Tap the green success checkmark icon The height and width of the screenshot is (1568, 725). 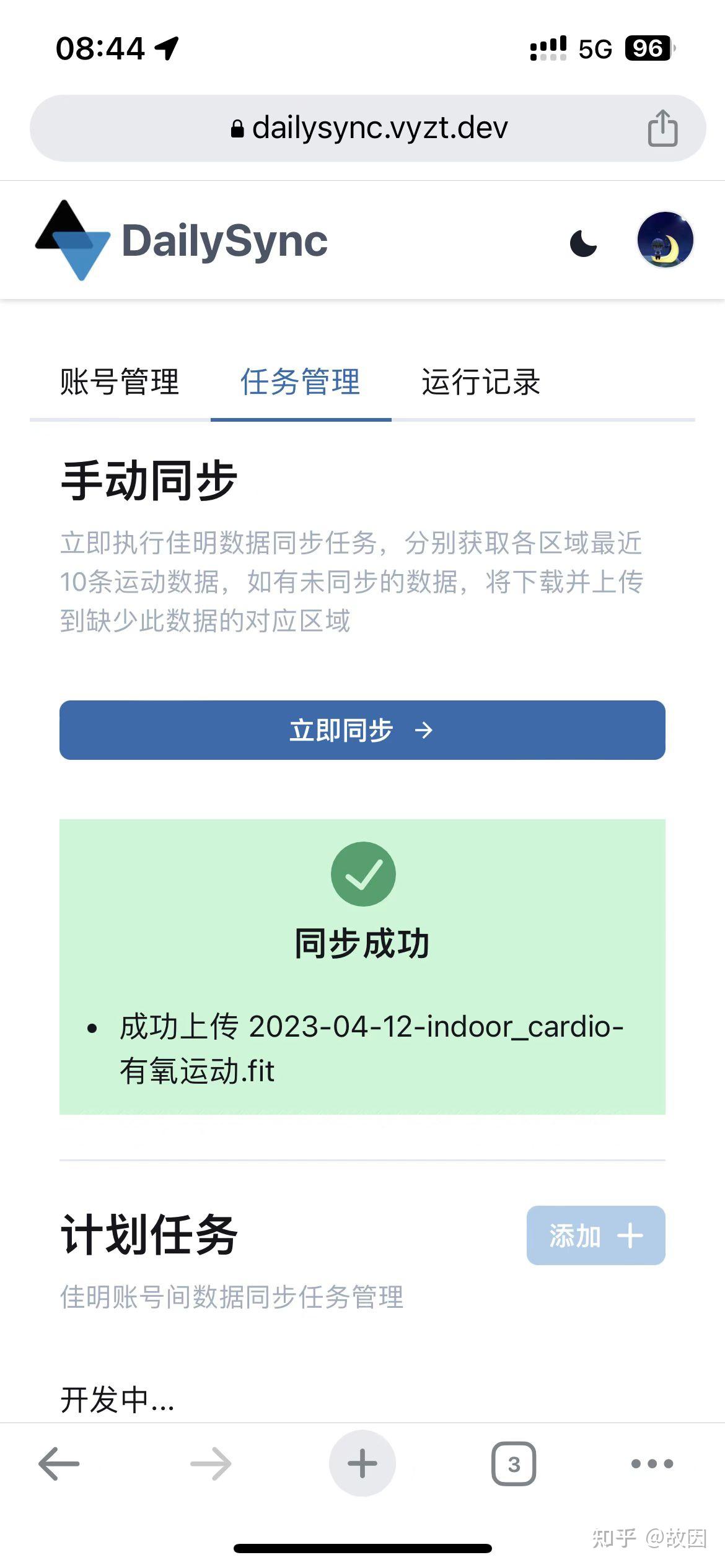[362, 873]
